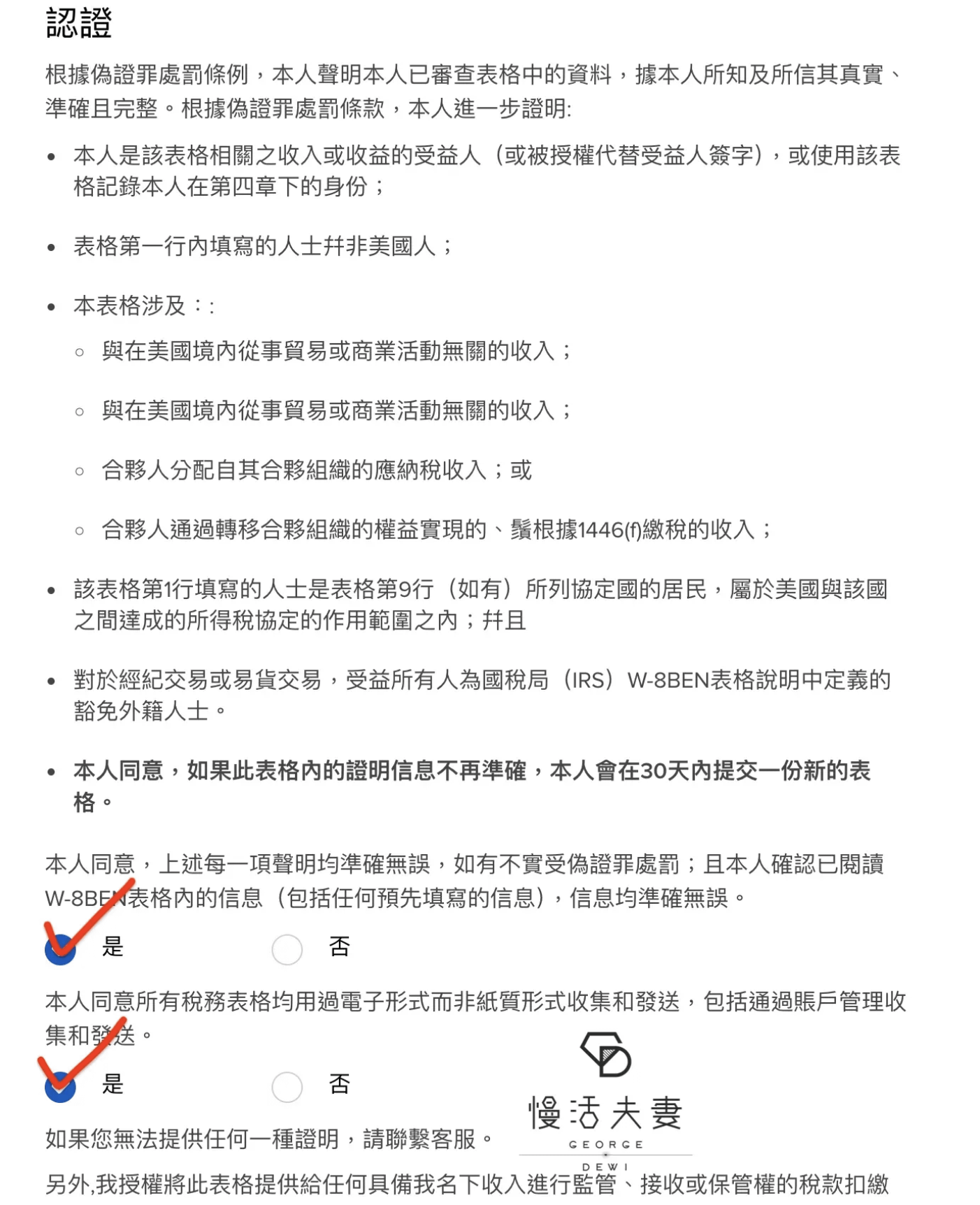Select 否 for the perjury accuracy declaration
This screenshot has height=1205, width=980.
[x=287, y=949]
